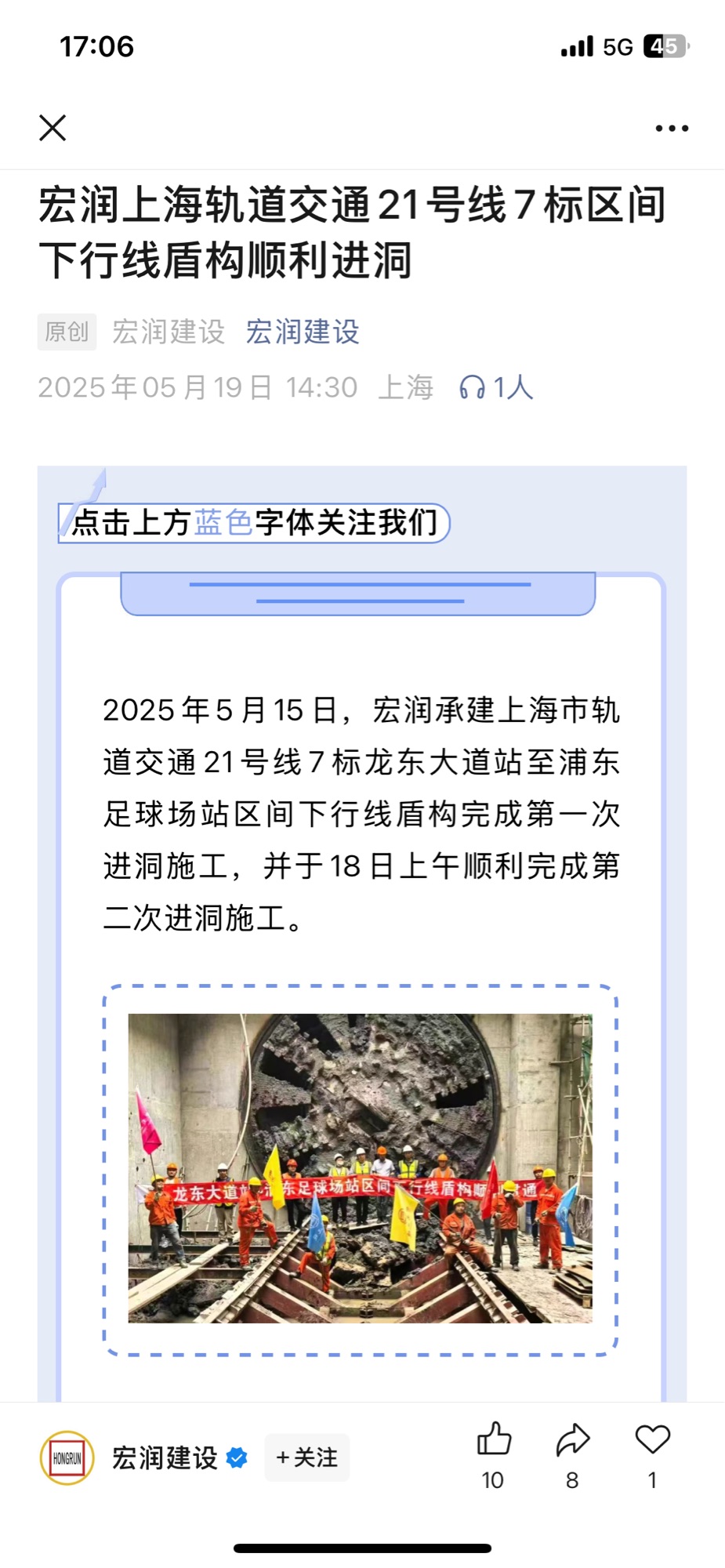Share this article using the arrow icon

[x=573, y=1440]
